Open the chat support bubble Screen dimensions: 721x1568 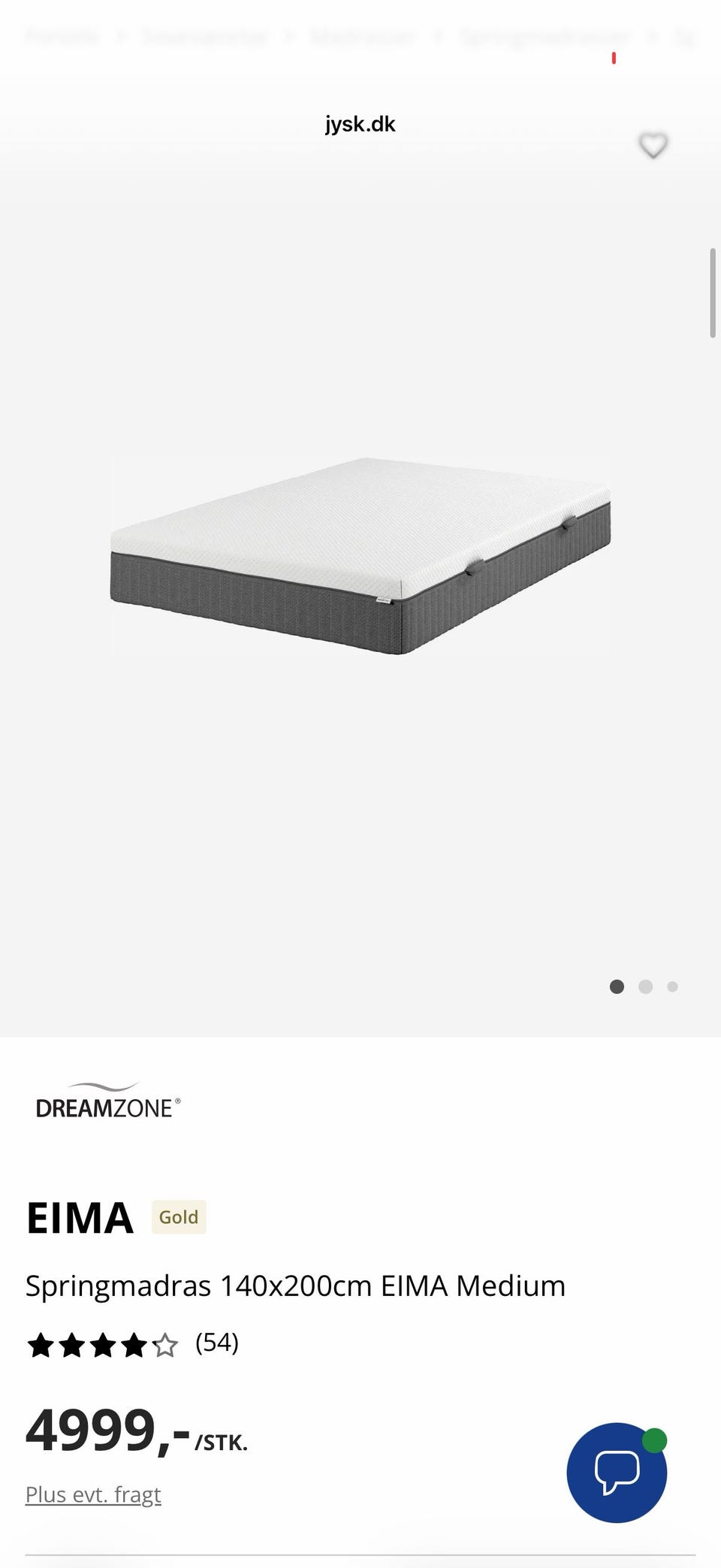coord(617,1472)
